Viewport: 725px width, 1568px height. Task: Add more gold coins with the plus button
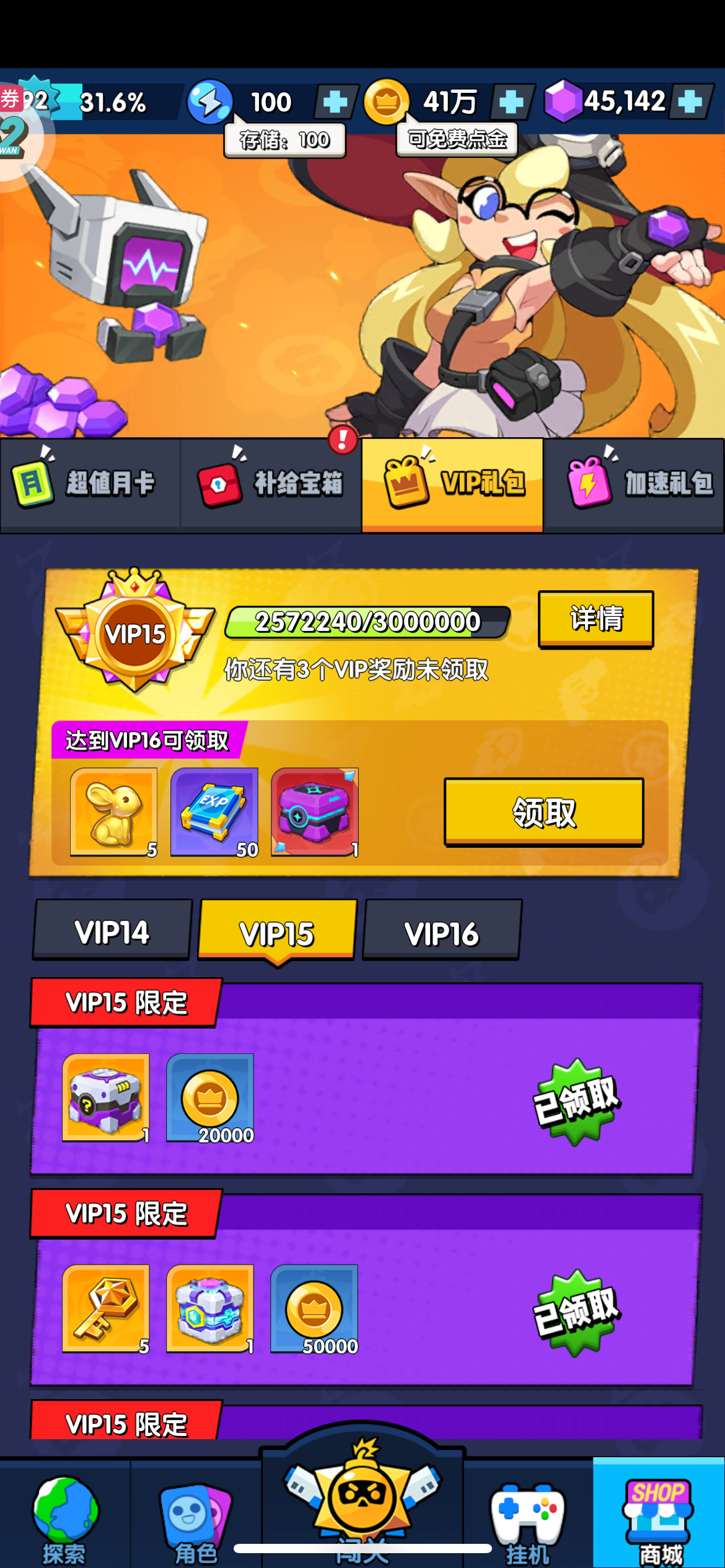click(x=512, y=102)
